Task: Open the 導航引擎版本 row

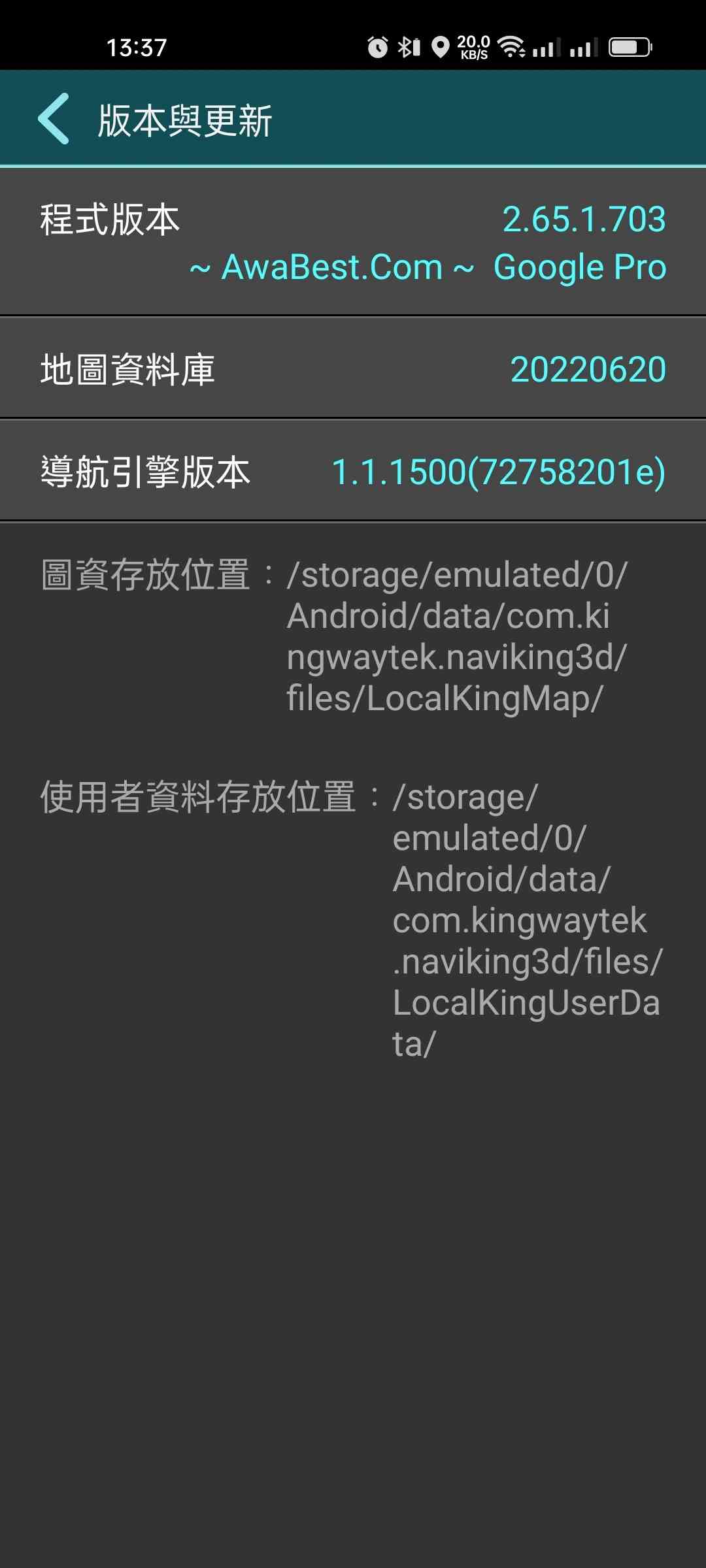Action: coord(353,471)
